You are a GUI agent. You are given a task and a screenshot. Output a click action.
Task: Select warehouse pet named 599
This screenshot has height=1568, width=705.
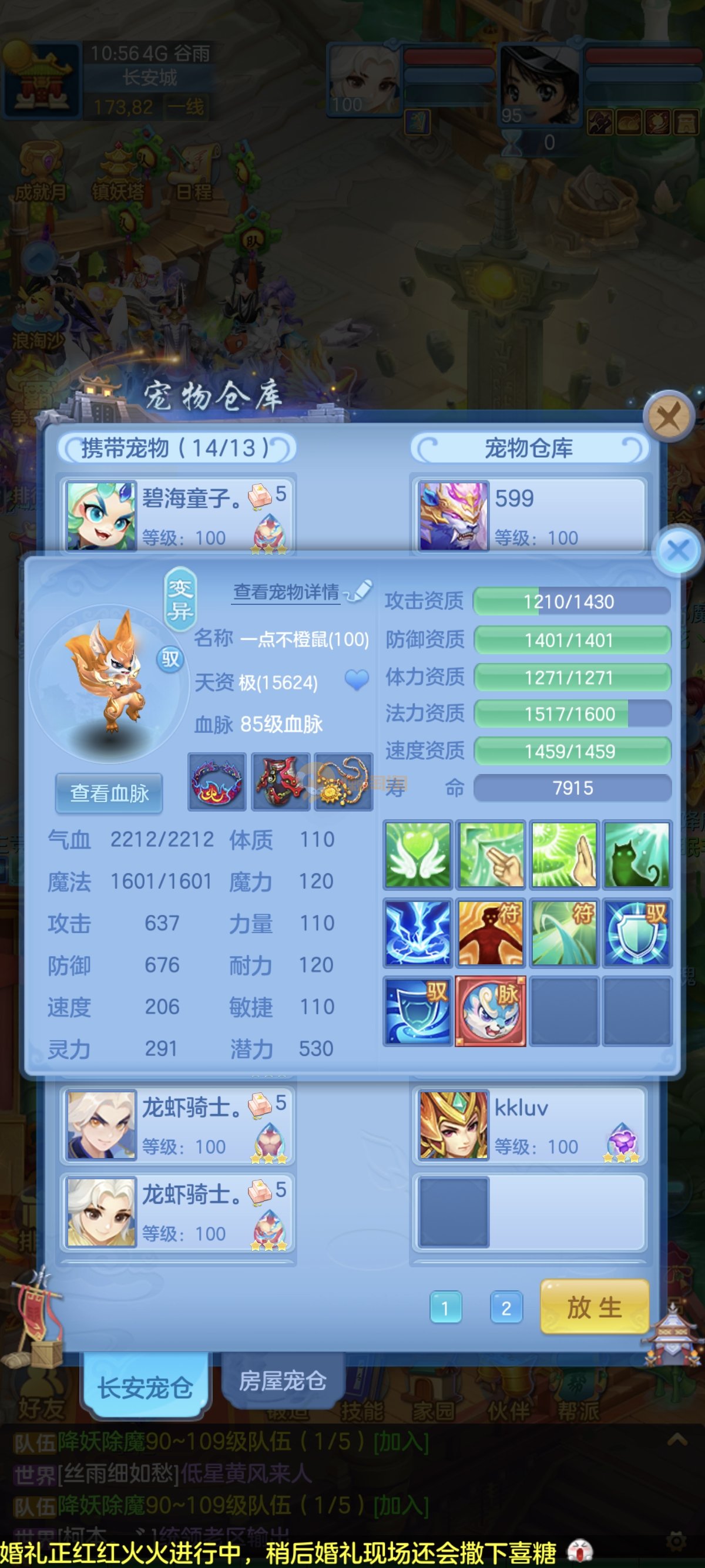528,515
